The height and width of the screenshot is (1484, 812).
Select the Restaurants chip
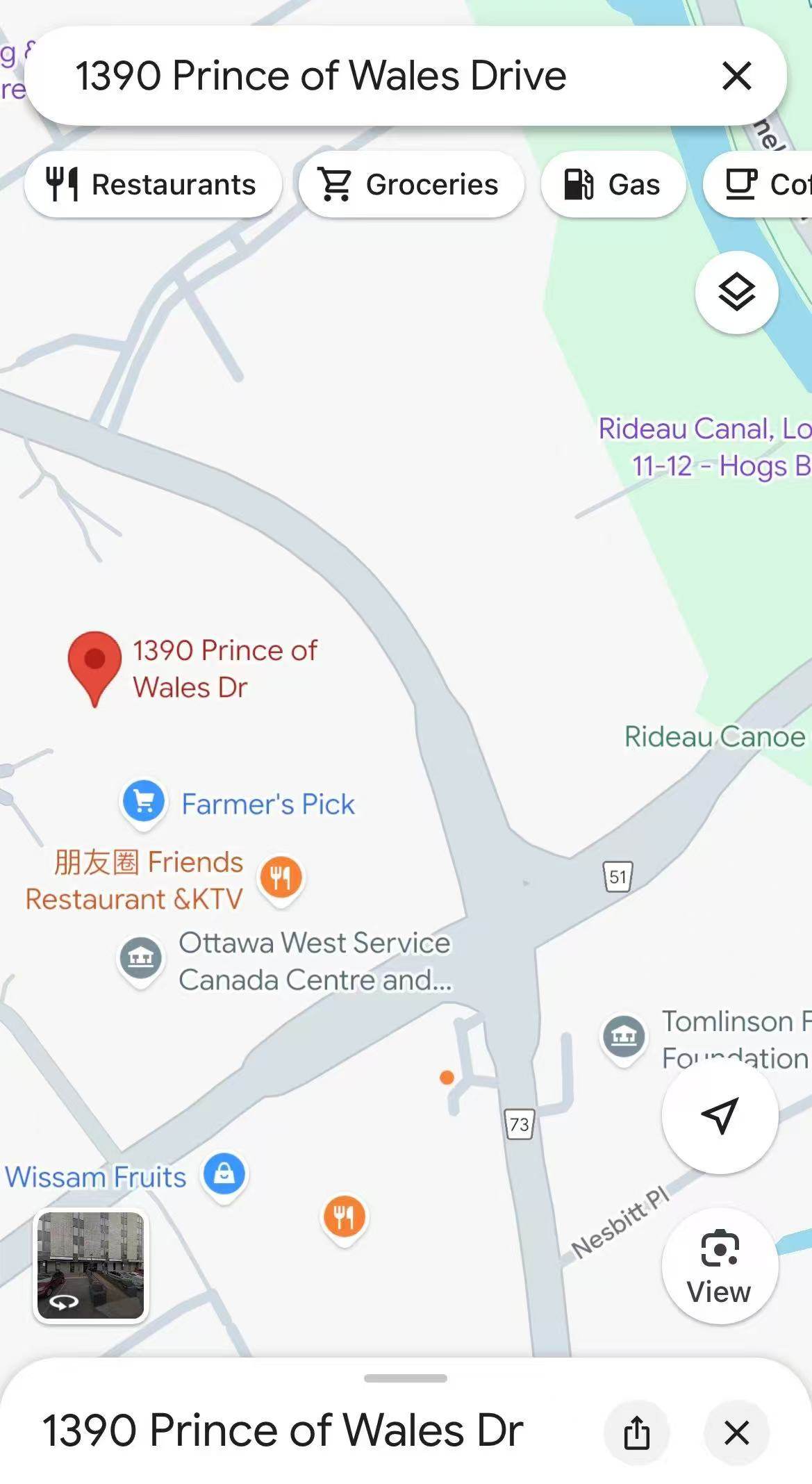pos(152,185)
